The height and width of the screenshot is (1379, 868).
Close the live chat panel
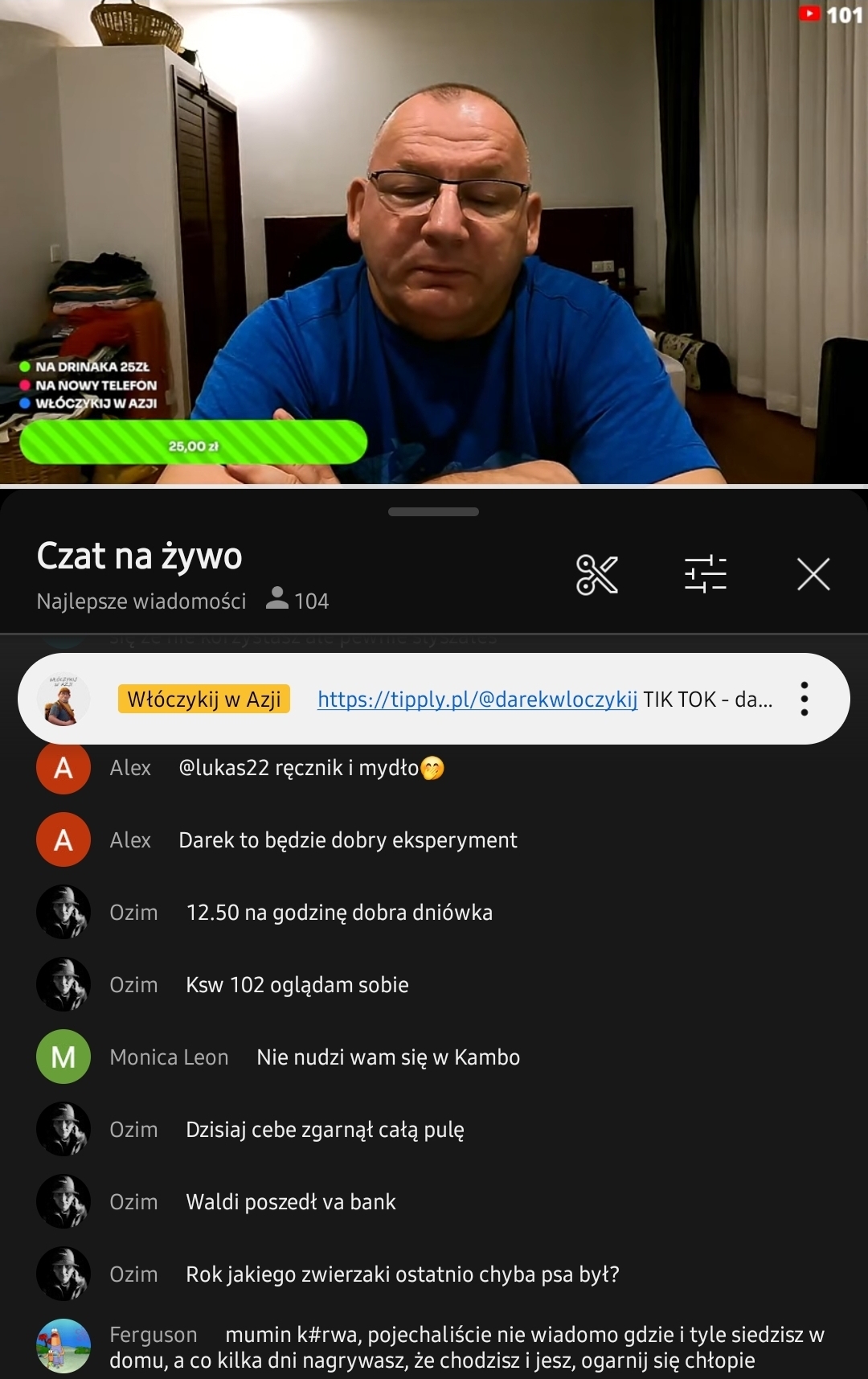(813, 575)
